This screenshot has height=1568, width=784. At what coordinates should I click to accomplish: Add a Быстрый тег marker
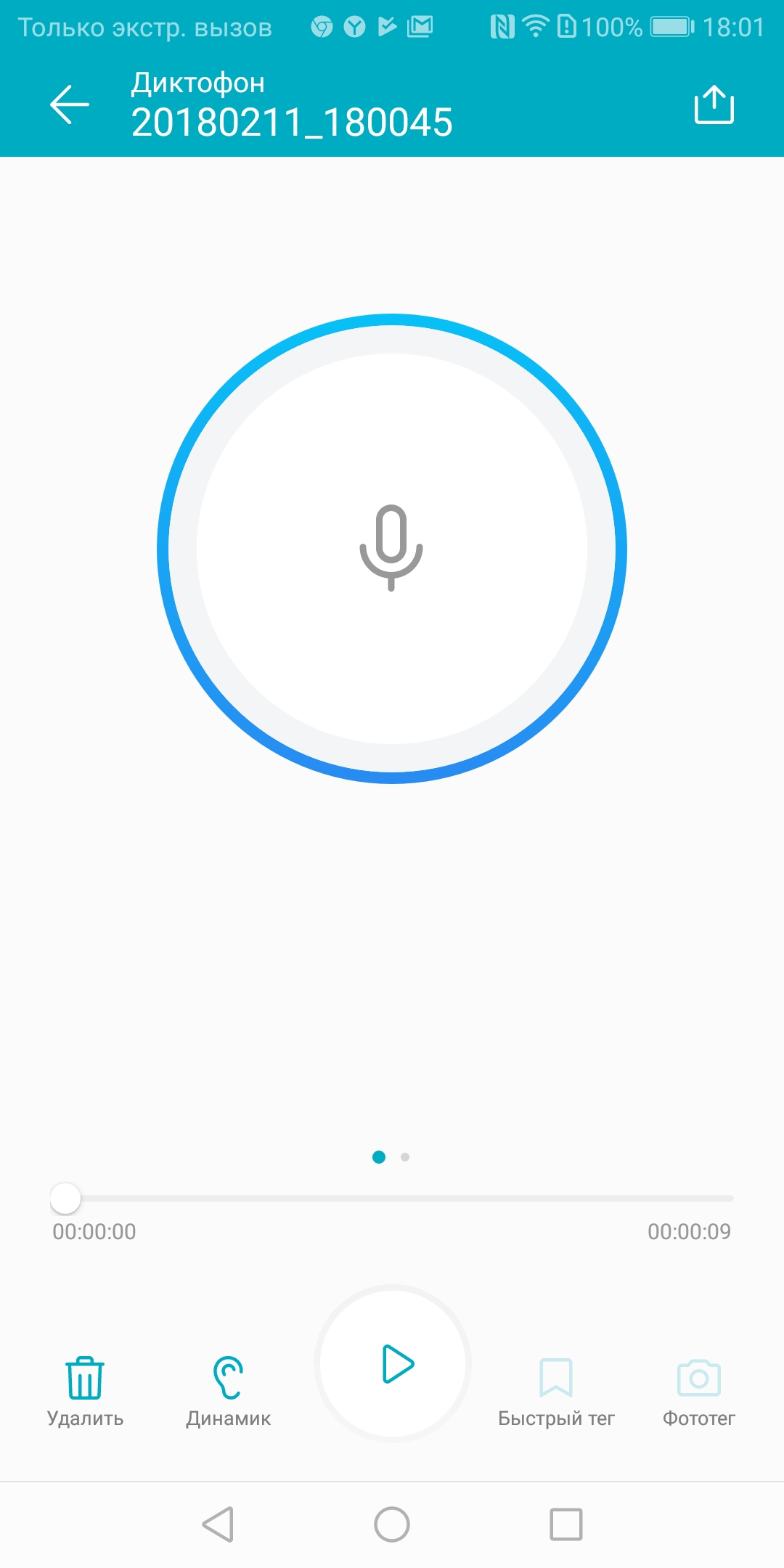click(556, 1390)
